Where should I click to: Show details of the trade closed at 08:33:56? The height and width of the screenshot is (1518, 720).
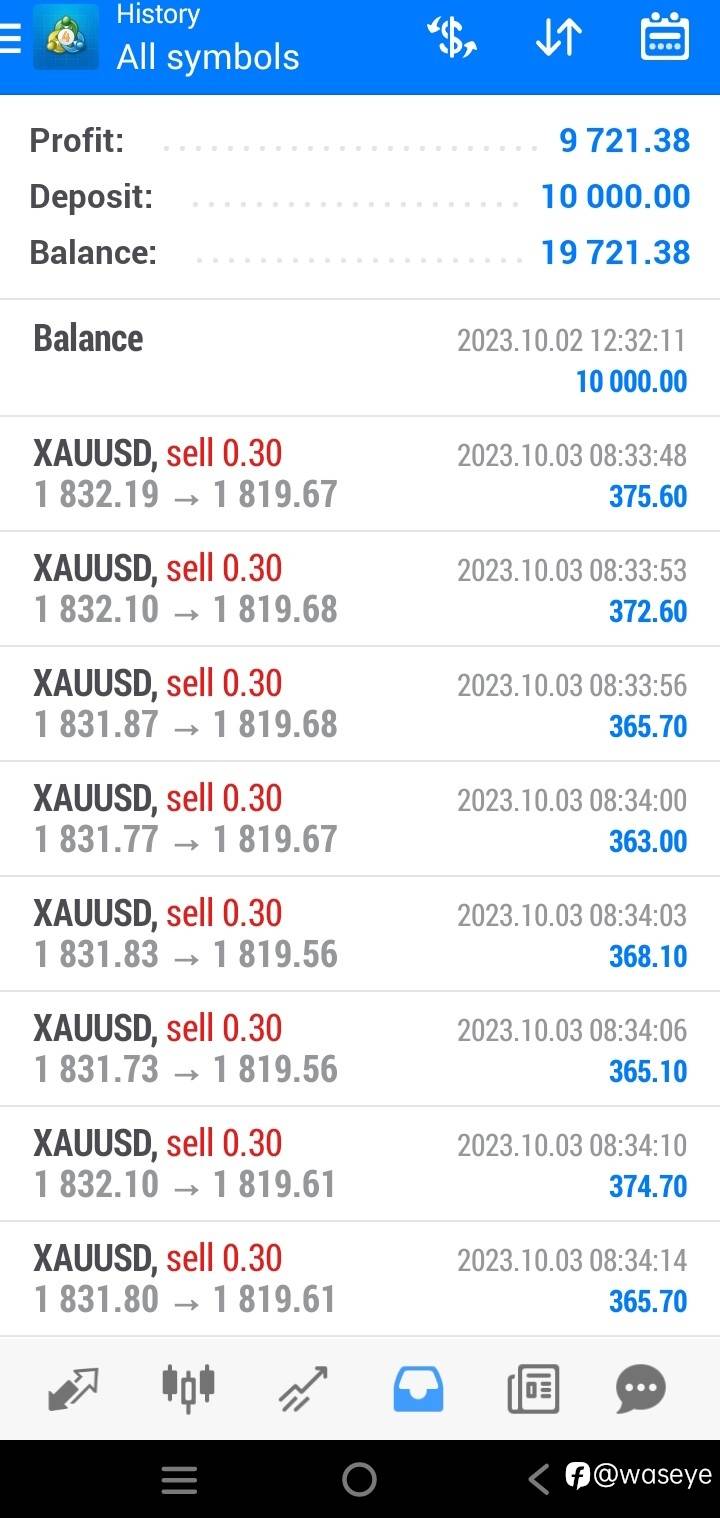(x=360, y=704)
